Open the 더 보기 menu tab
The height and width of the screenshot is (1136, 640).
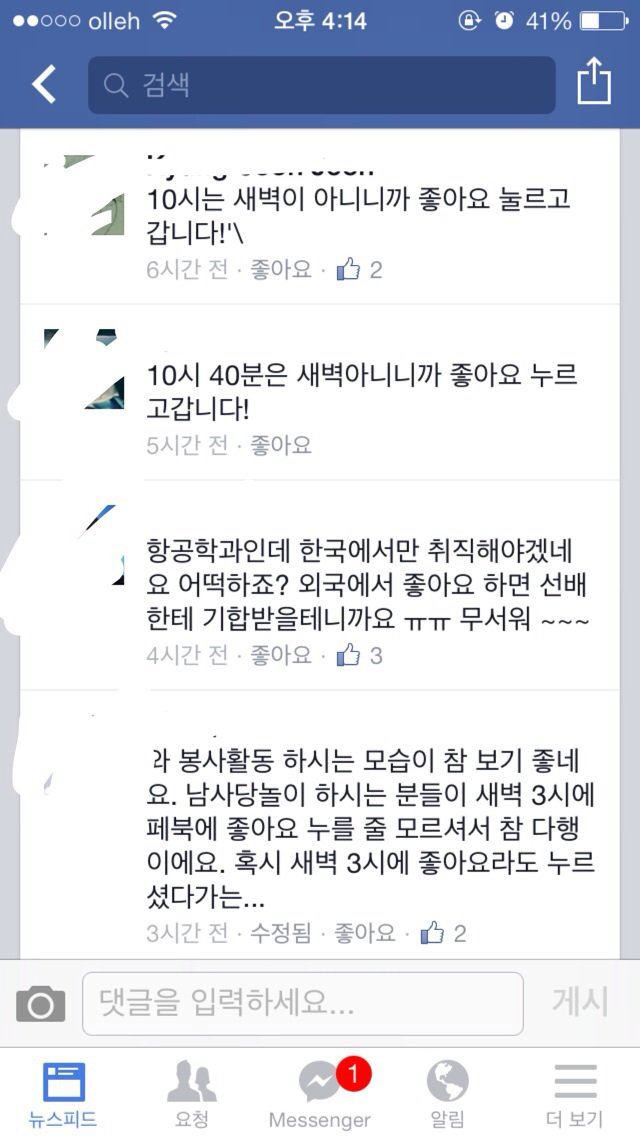click(575, 1093)
